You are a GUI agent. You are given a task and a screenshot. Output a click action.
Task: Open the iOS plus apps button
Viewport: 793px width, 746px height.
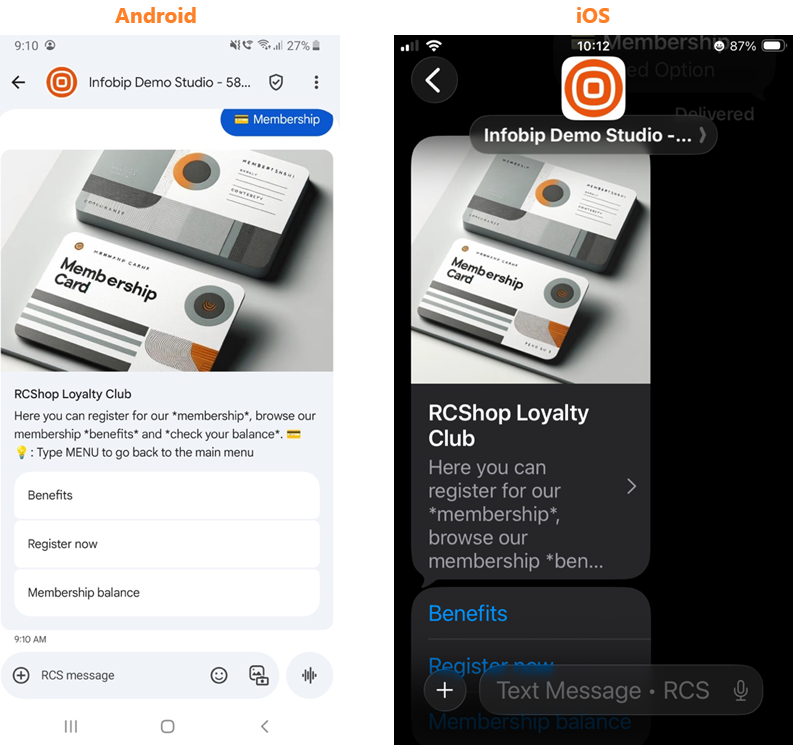tap(445, 690)
